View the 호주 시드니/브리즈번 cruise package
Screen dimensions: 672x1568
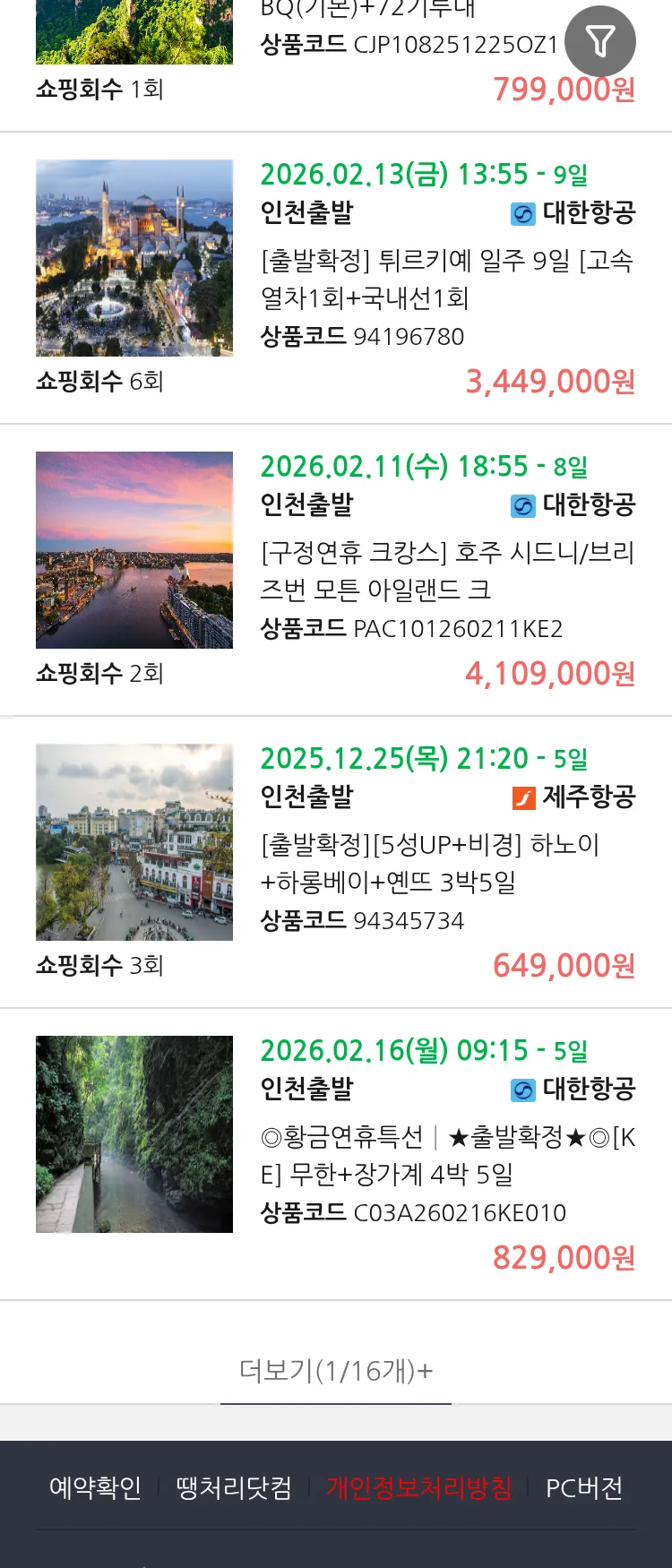(446, 571)
